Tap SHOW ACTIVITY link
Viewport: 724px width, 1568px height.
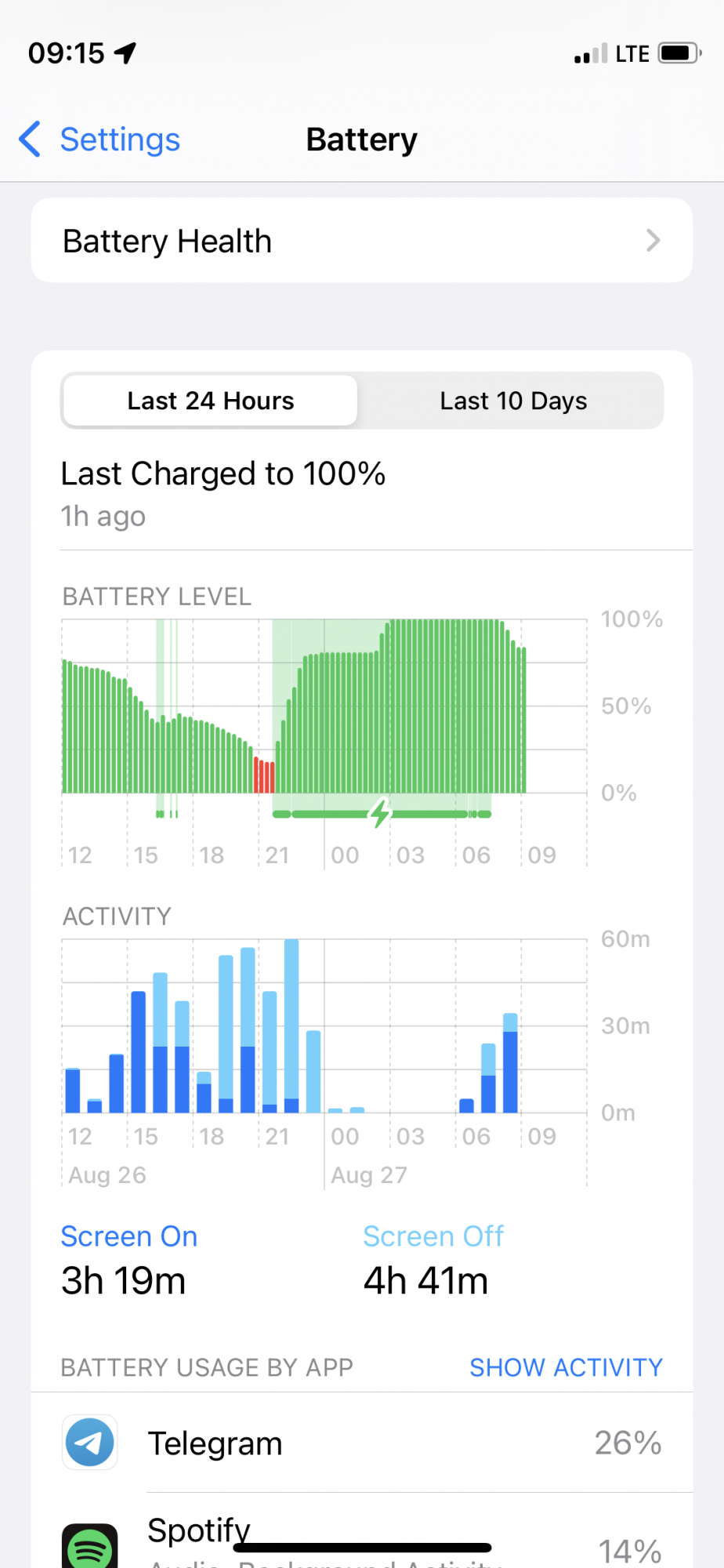tap(565, 1367)
